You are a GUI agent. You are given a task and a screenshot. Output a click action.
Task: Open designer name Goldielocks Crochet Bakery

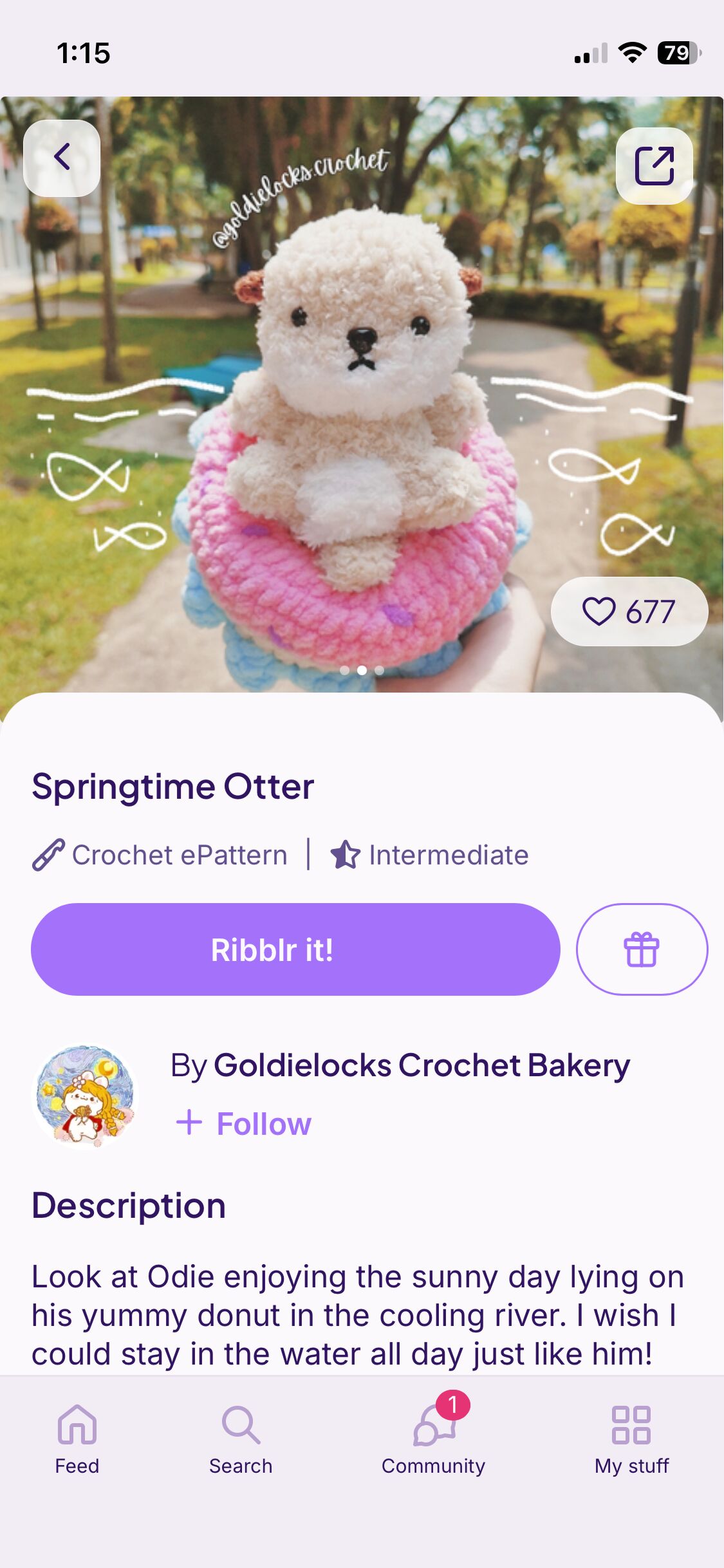tap(421, 1065)
